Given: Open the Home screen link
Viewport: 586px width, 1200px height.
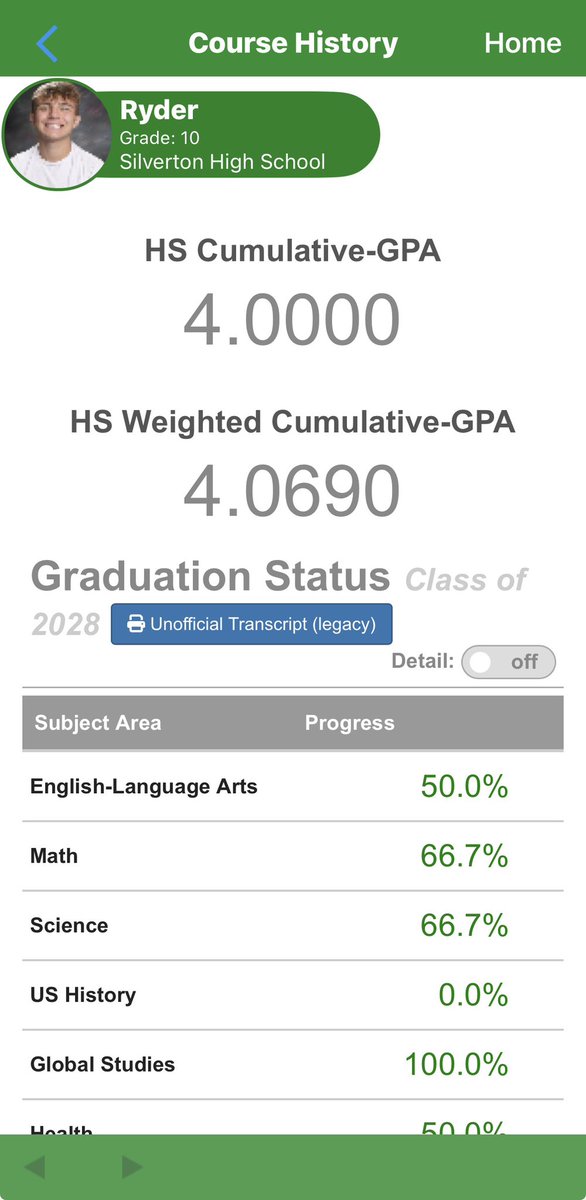Looking at the screenshot, I should click(522, 43).
